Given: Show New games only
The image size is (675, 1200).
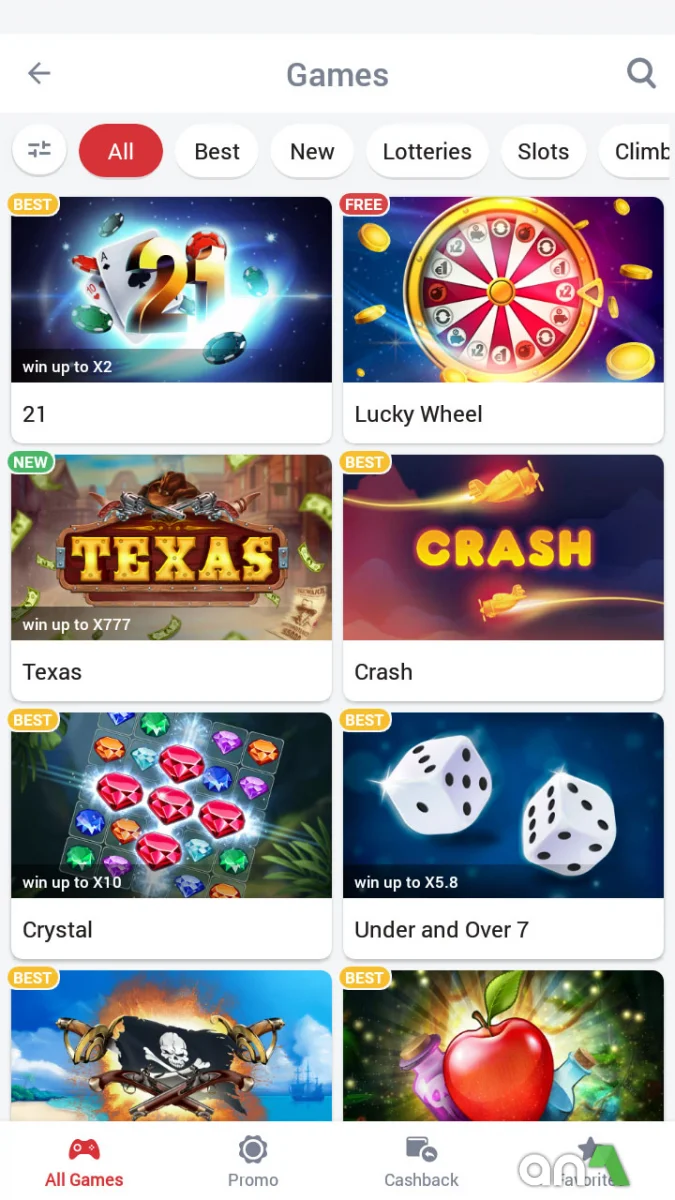Looking at the screenshot, I should (x=312, y=151).
